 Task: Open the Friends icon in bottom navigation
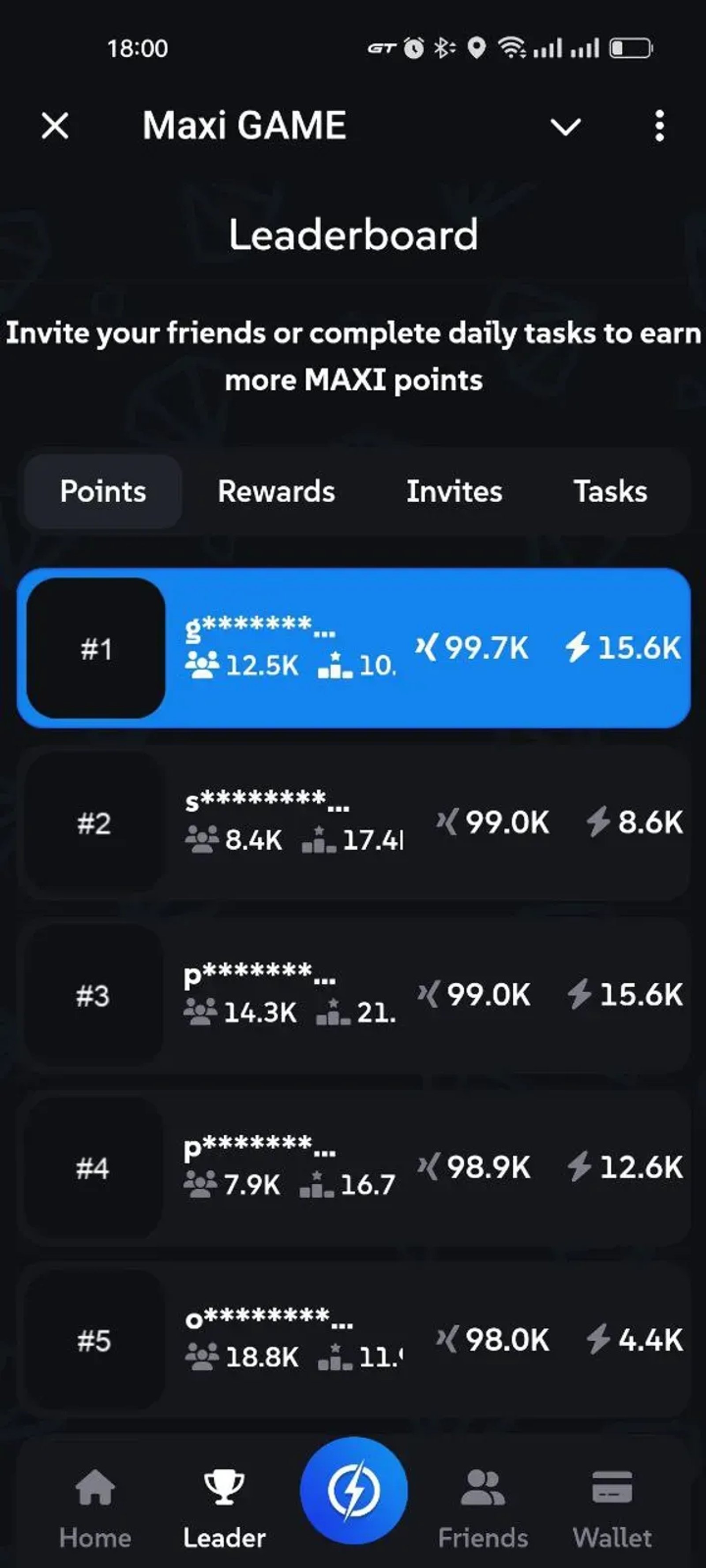point(481,1491)
